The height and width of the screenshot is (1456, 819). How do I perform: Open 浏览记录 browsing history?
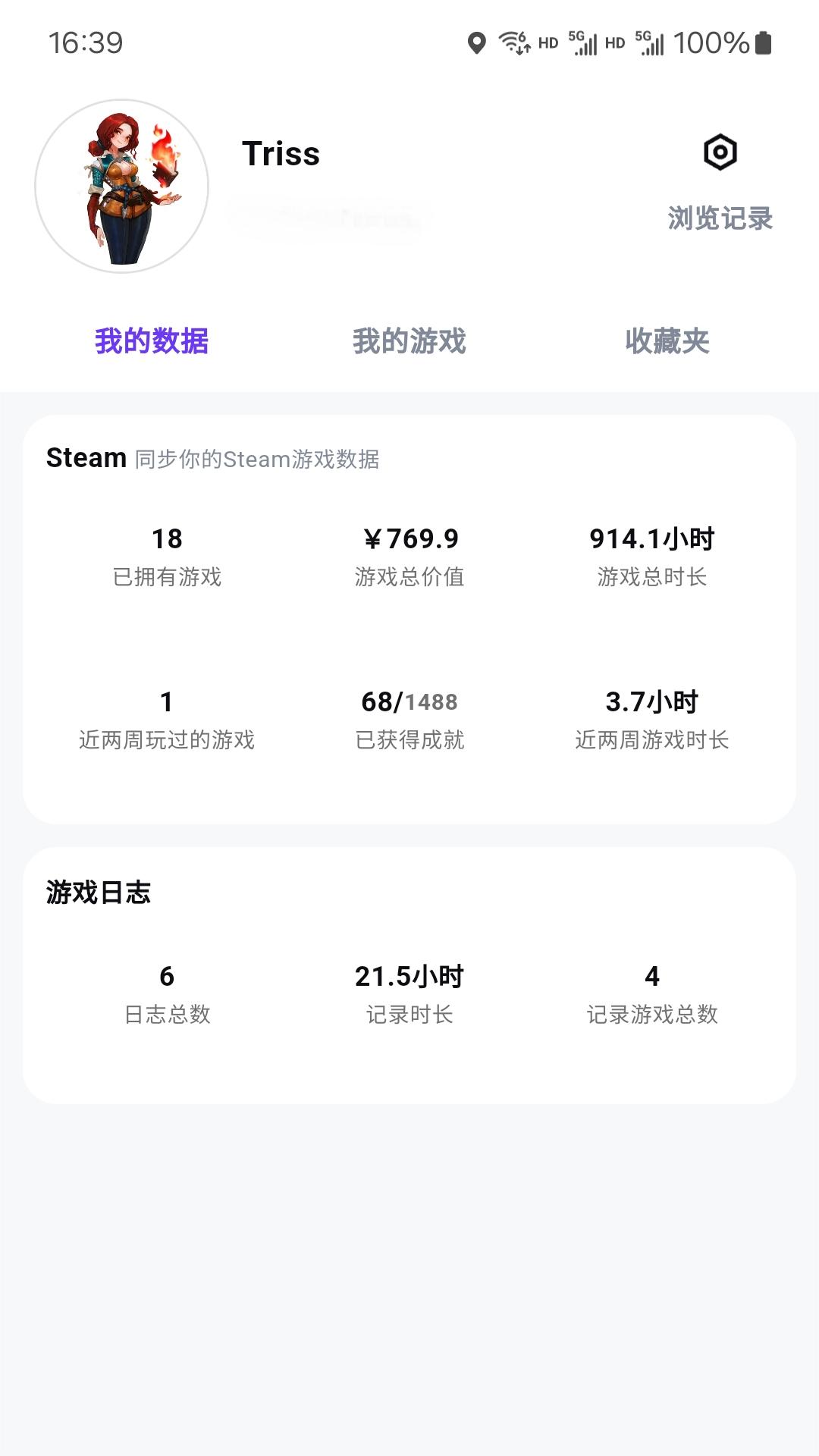pyautogui.click(x=719, y=219)
